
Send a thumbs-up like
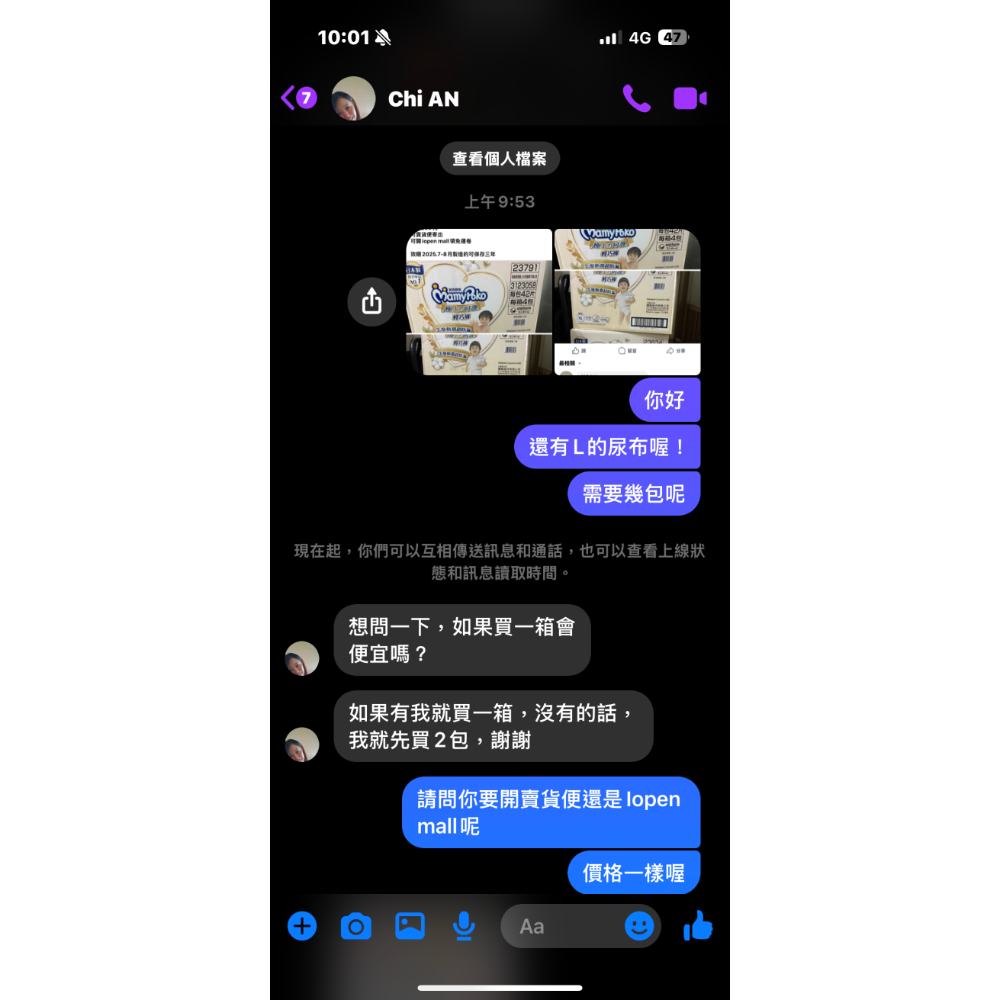[698, 926]
